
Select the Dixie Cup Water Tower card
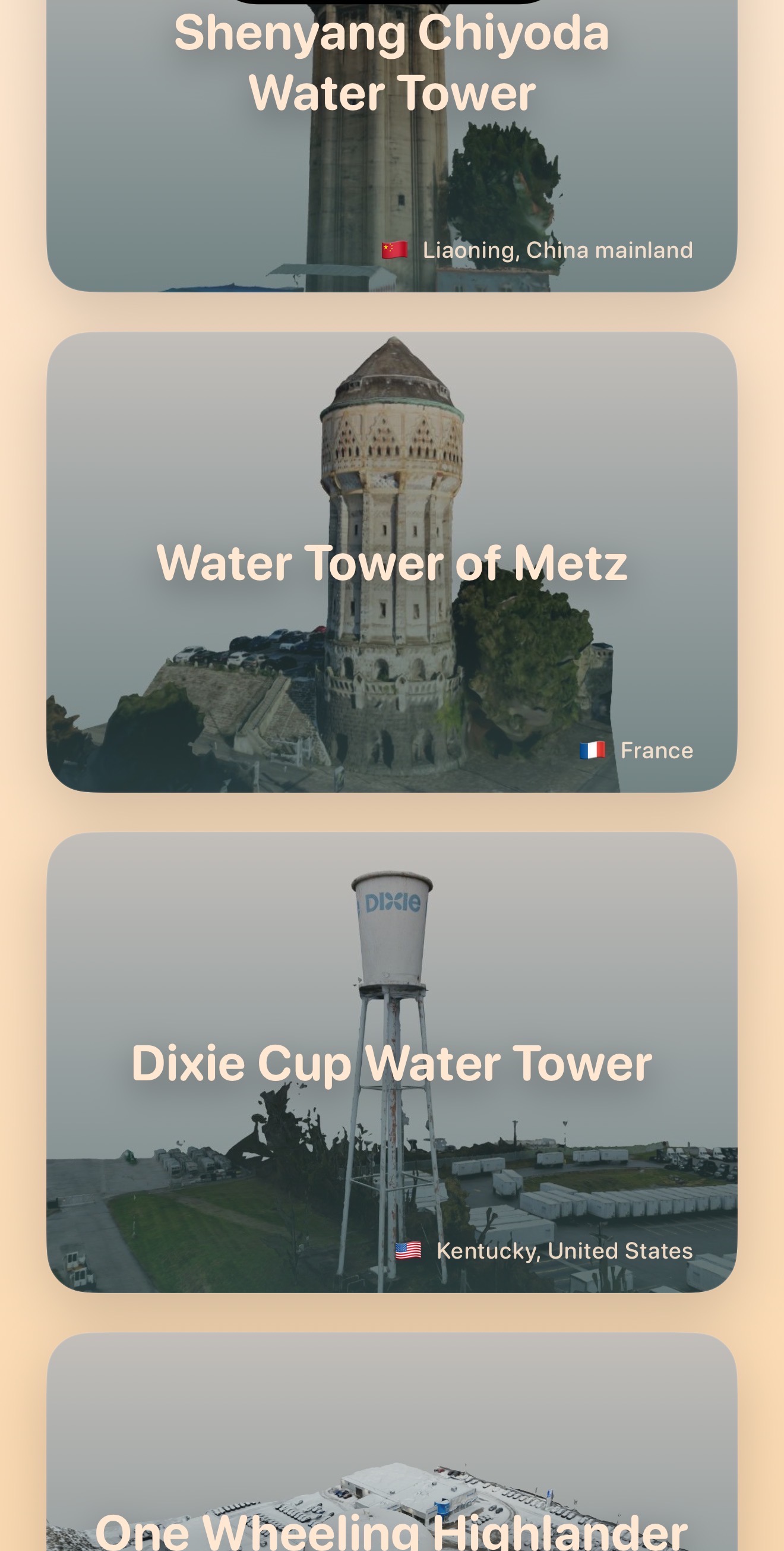pyautogui.click(x=391, y=1062)
